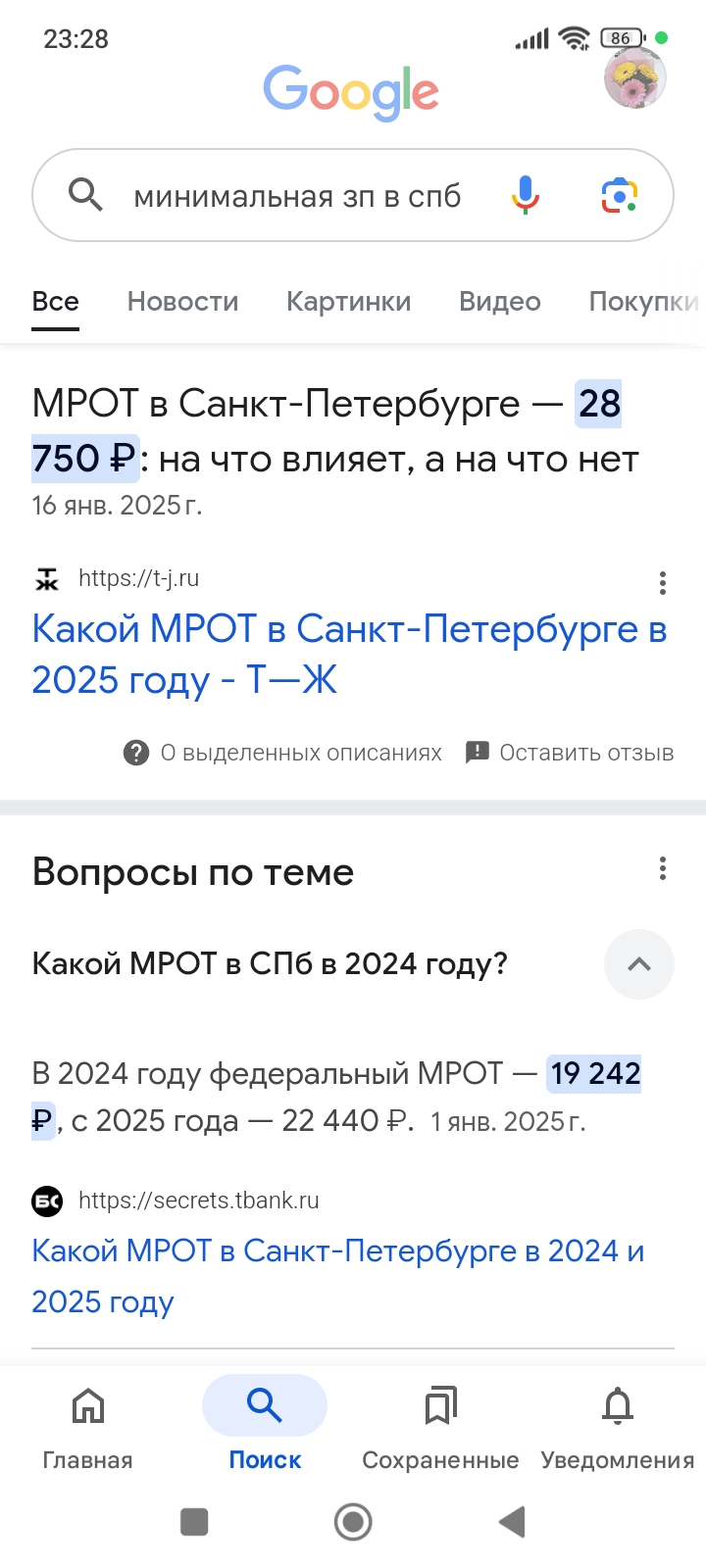Tap the system back button

pyautogui.click(x=512, y=1522)
